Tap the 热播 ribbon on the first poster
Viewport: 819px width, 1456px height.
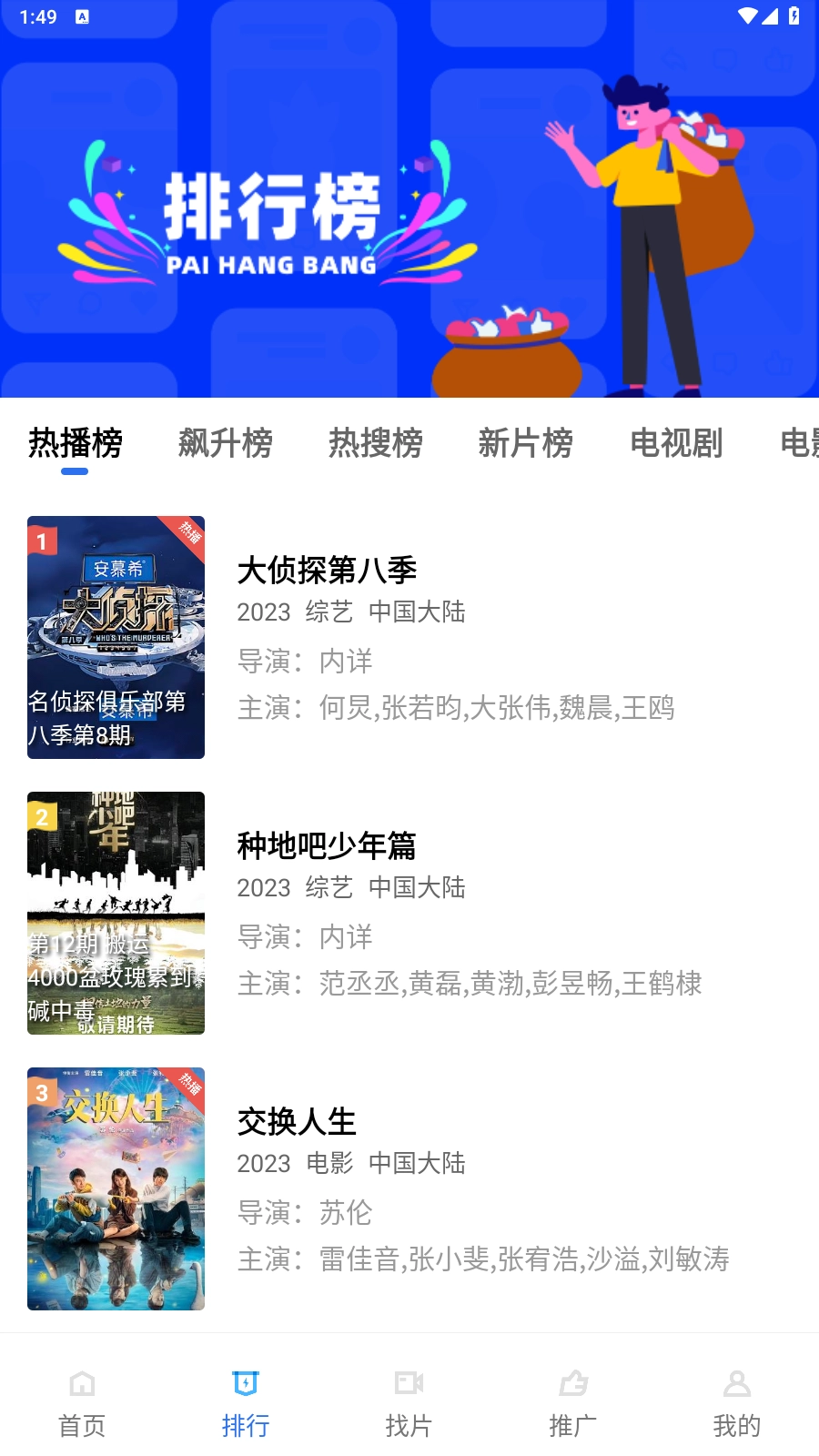(x=189, y=533)
